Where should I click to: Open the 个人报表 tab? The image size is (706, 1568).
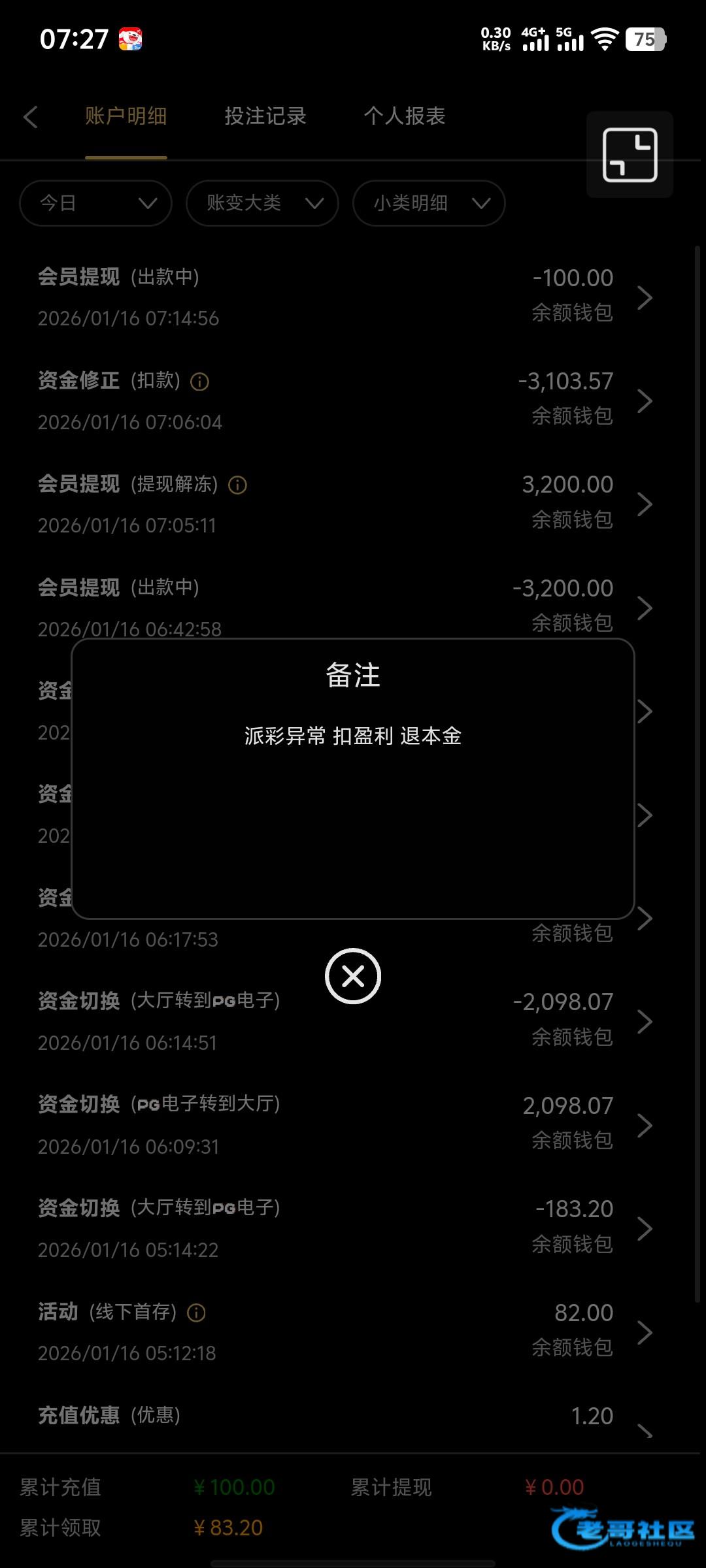[405, 116]
